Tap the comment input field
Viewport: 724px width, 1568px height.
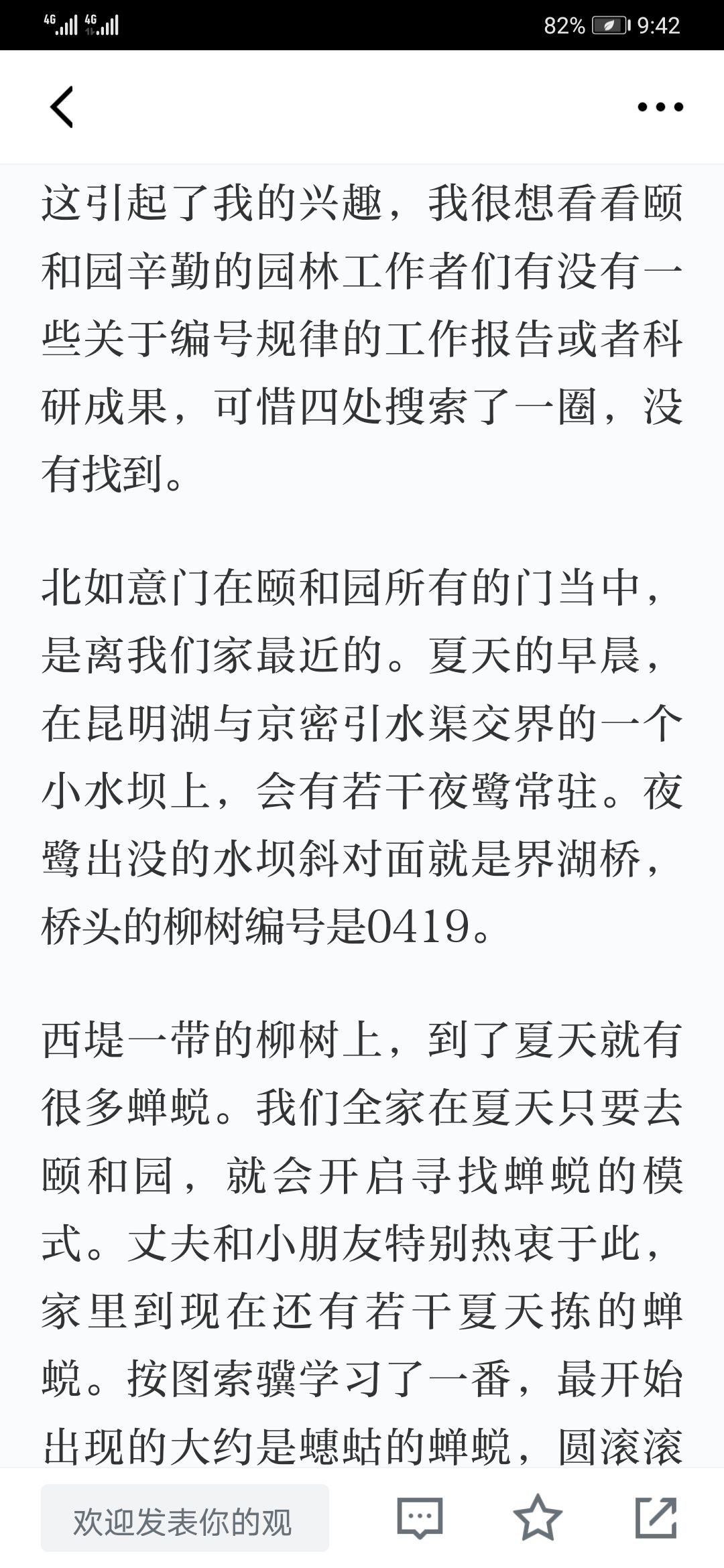[x=185, y=1518]
